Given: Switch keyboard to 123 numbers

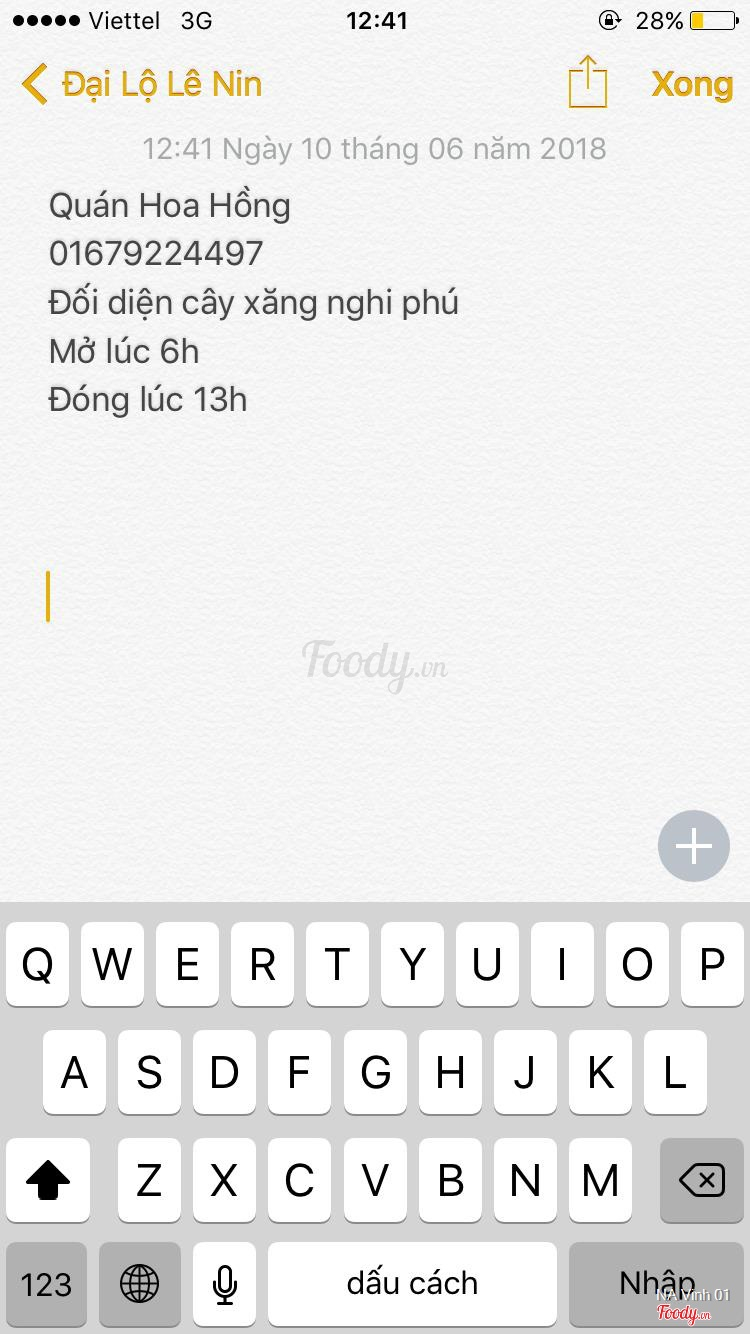Looking at the screenshot, I should [x=46, y=1284].
